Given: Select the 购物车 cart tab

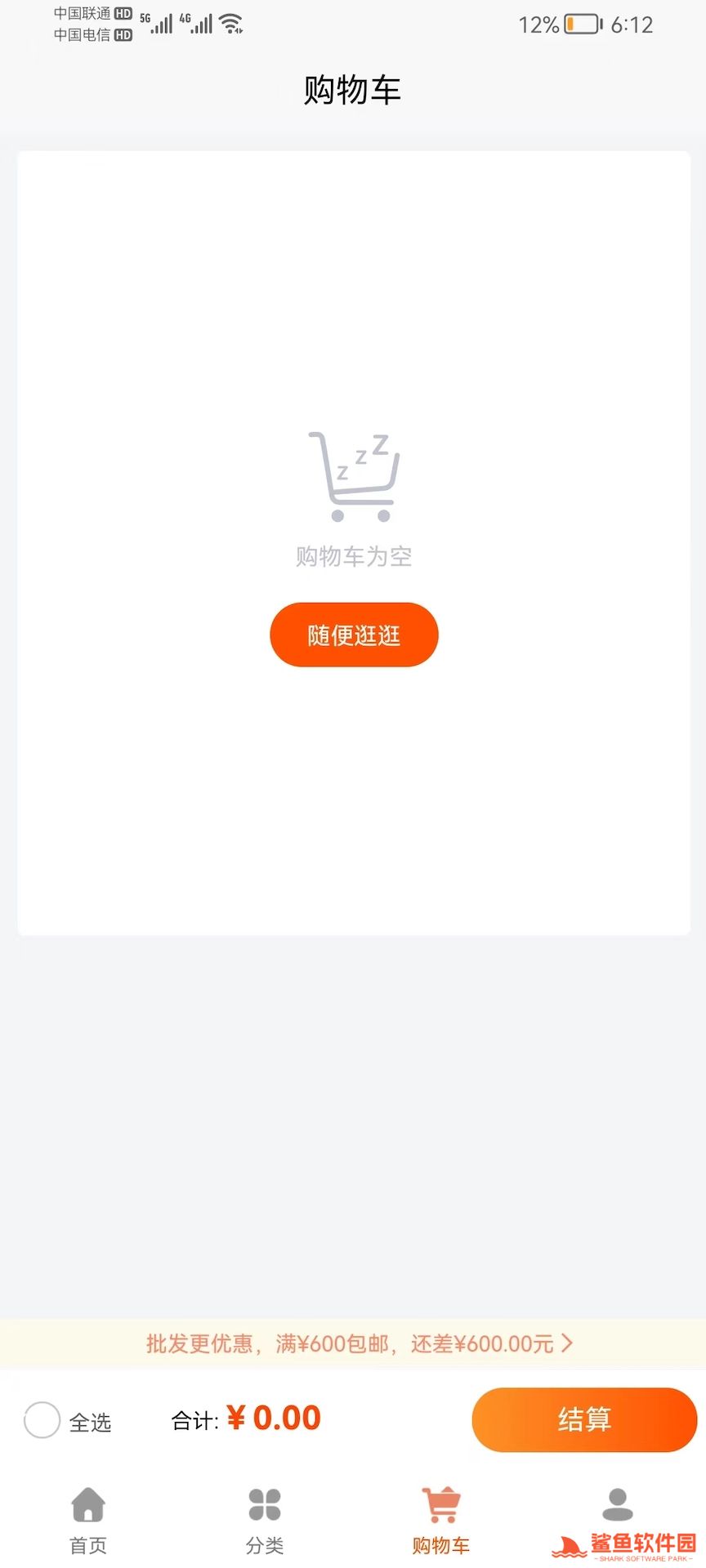Looking at the screenshot, I should pos(441,1519).
